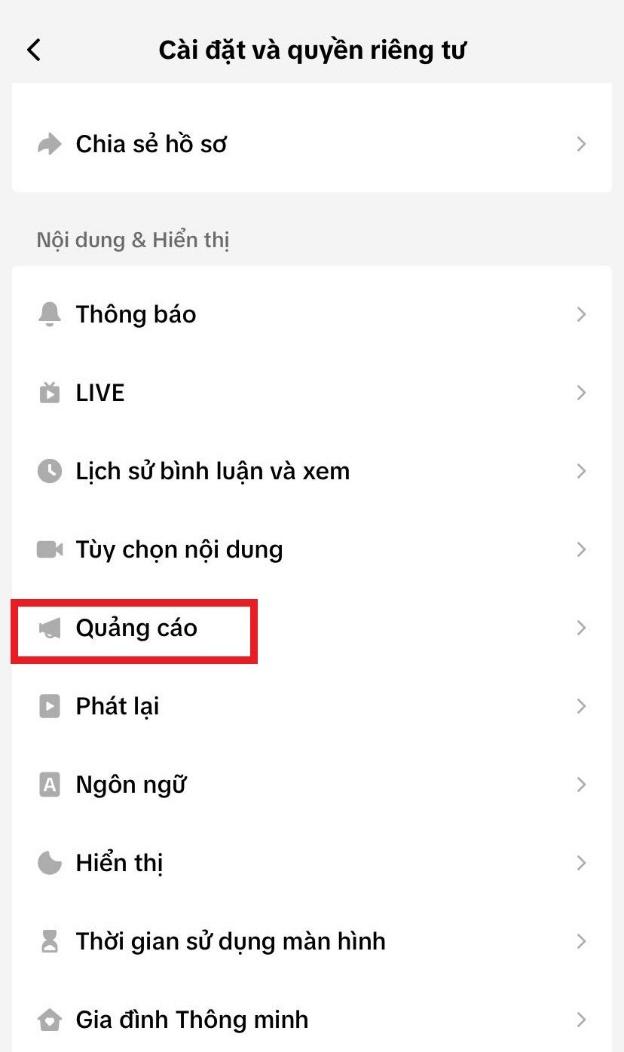
Task: Open the Chia sẻ hồ sơ row
Action: click(311, 144)
